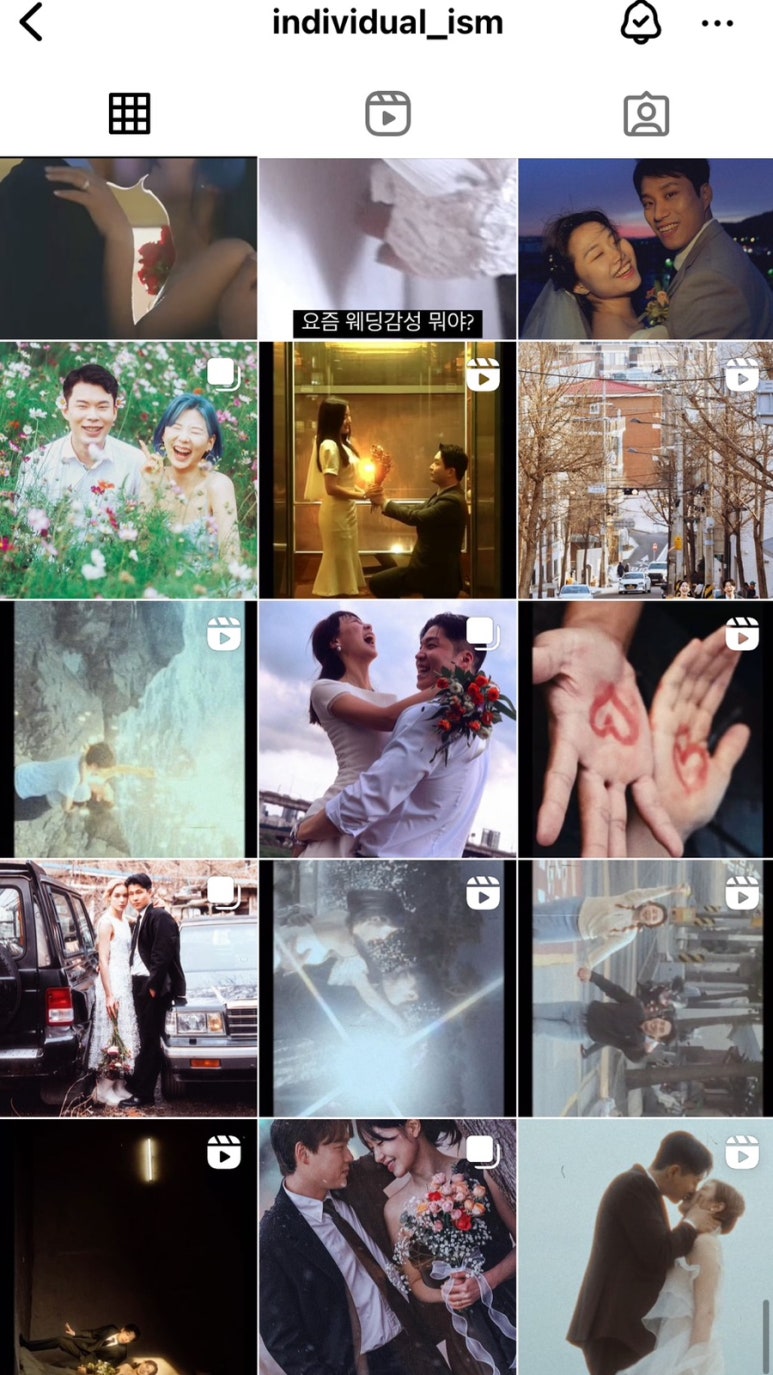Open the notification bell settings
The width and height of the screenshot is (773, 1375).
pyautogui.click(x=640, y=22)
